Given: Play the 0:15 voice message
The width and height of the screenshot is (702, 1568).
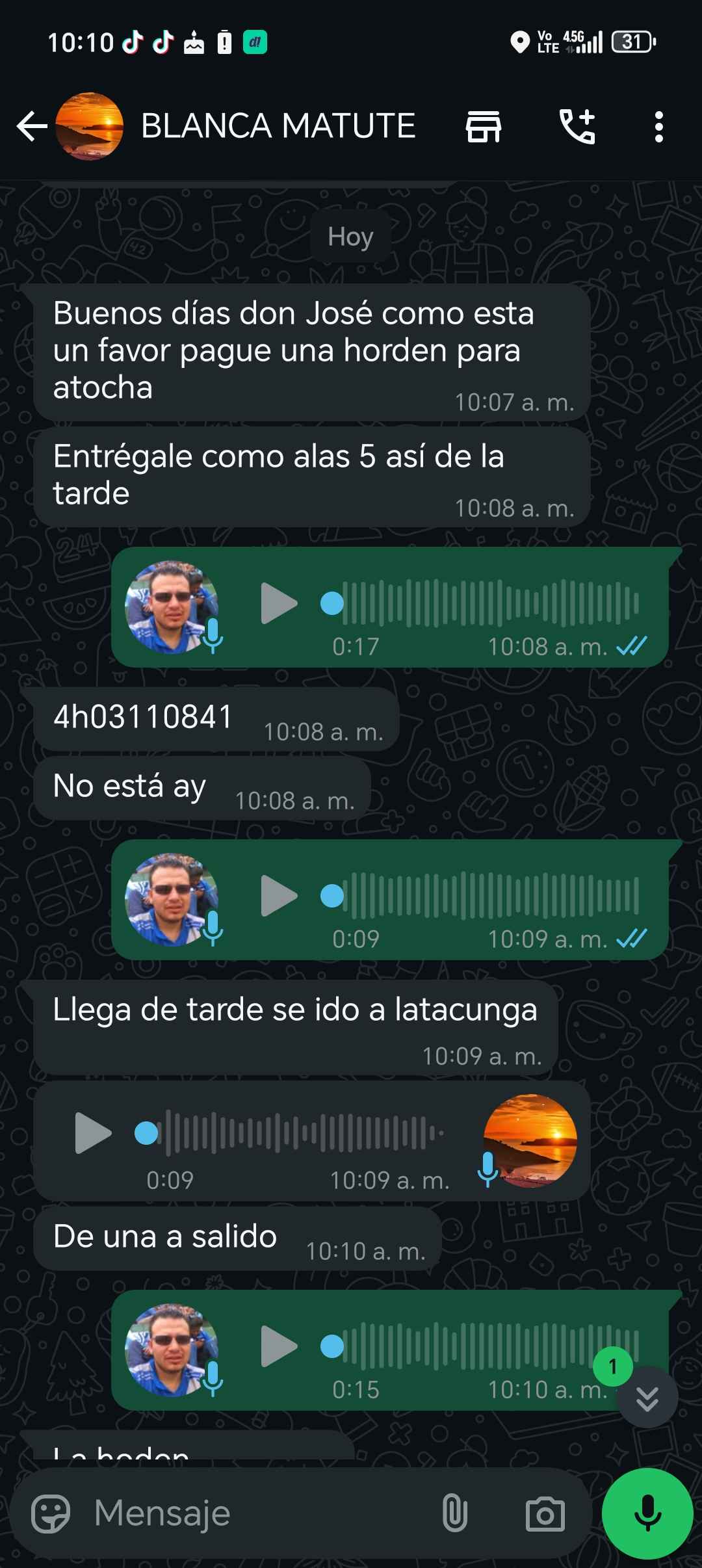Looking at the screenshot, I should [278, 1346].
